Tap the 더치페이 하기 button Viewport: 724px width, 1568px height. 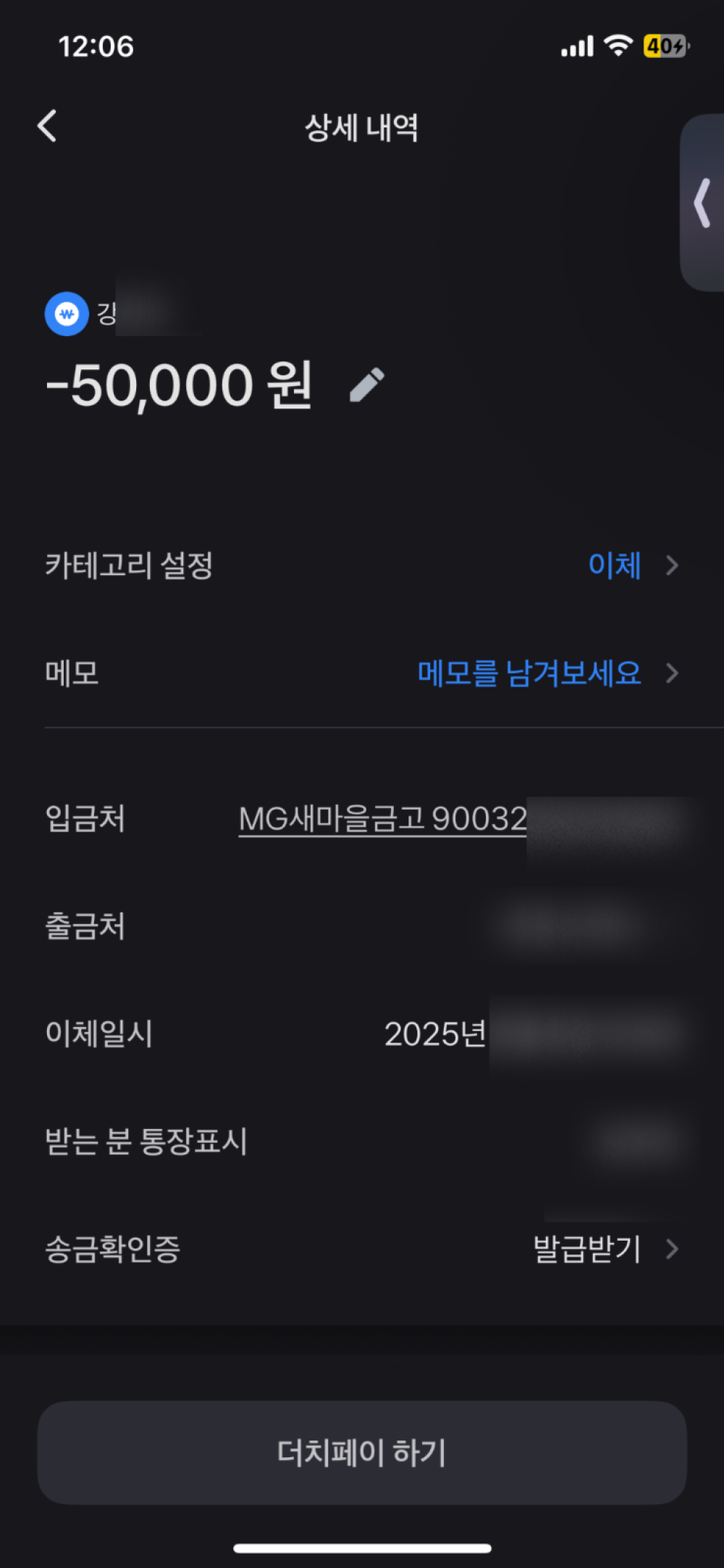tap(362, 1453)
